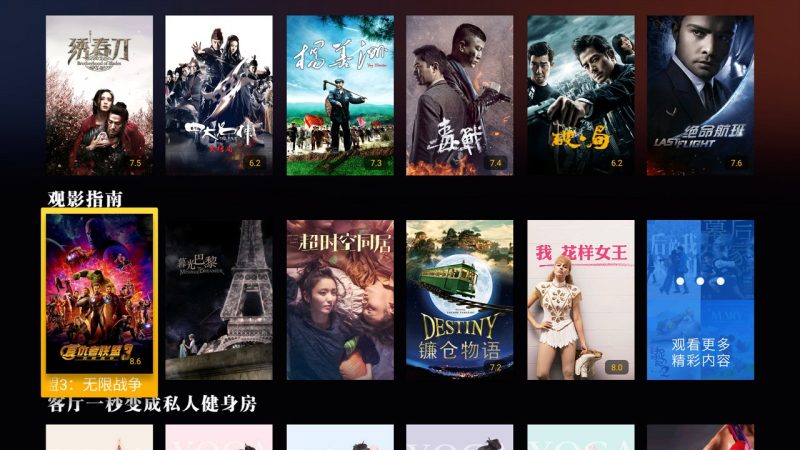Image resolution: width=800 pixels, height=450 pixels.
Task: Select the 破局 movie tile
Action: pos(581,95)
